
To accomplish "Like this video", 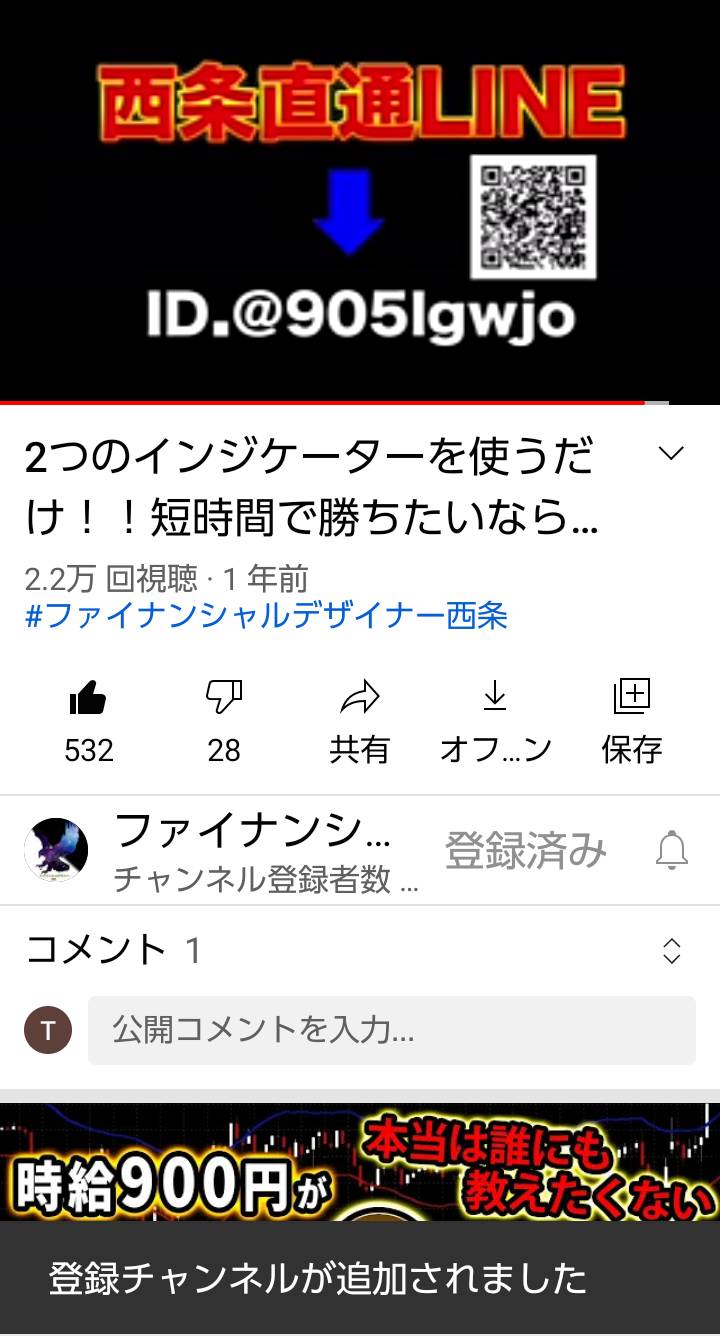I will [x=88, y=720].
